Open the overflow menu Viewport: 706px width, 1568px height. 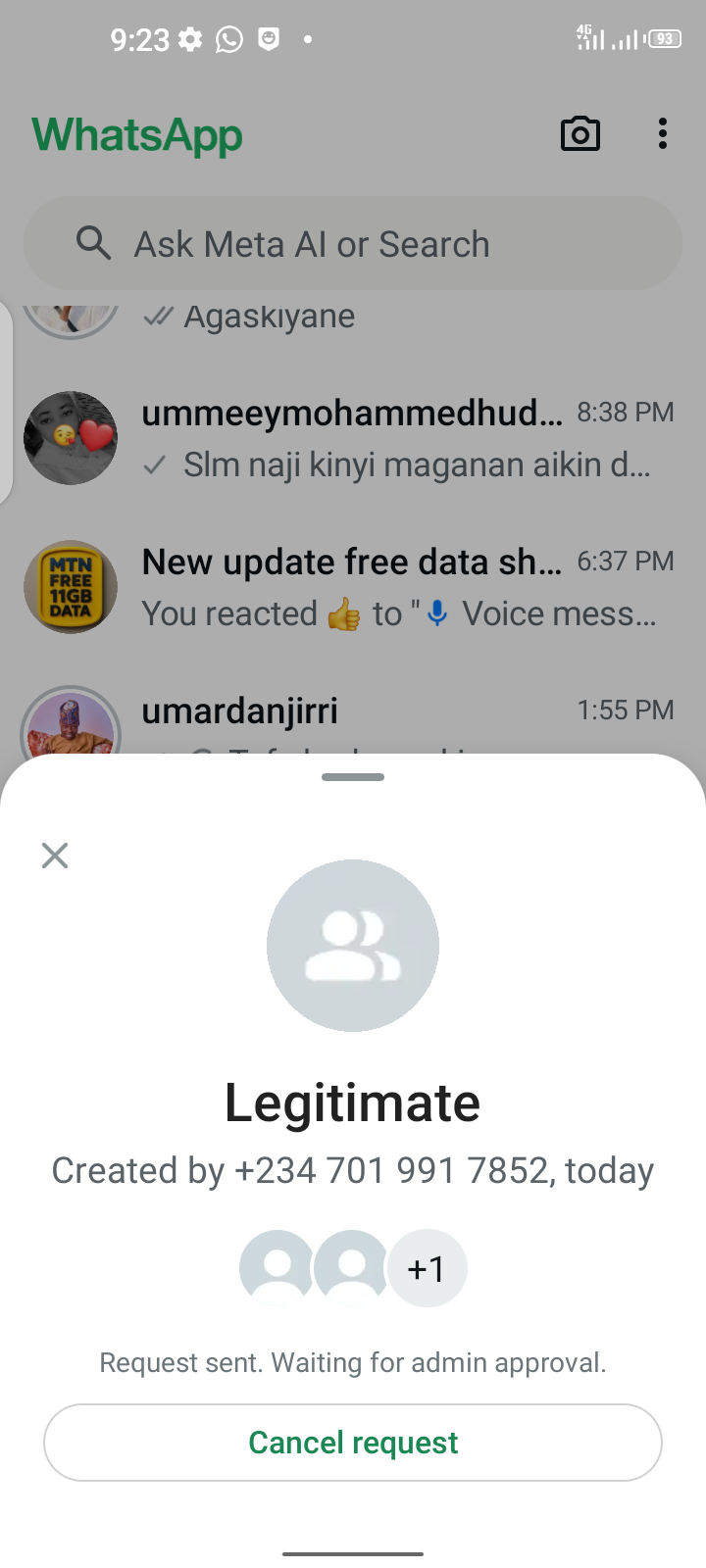point(663,134)
